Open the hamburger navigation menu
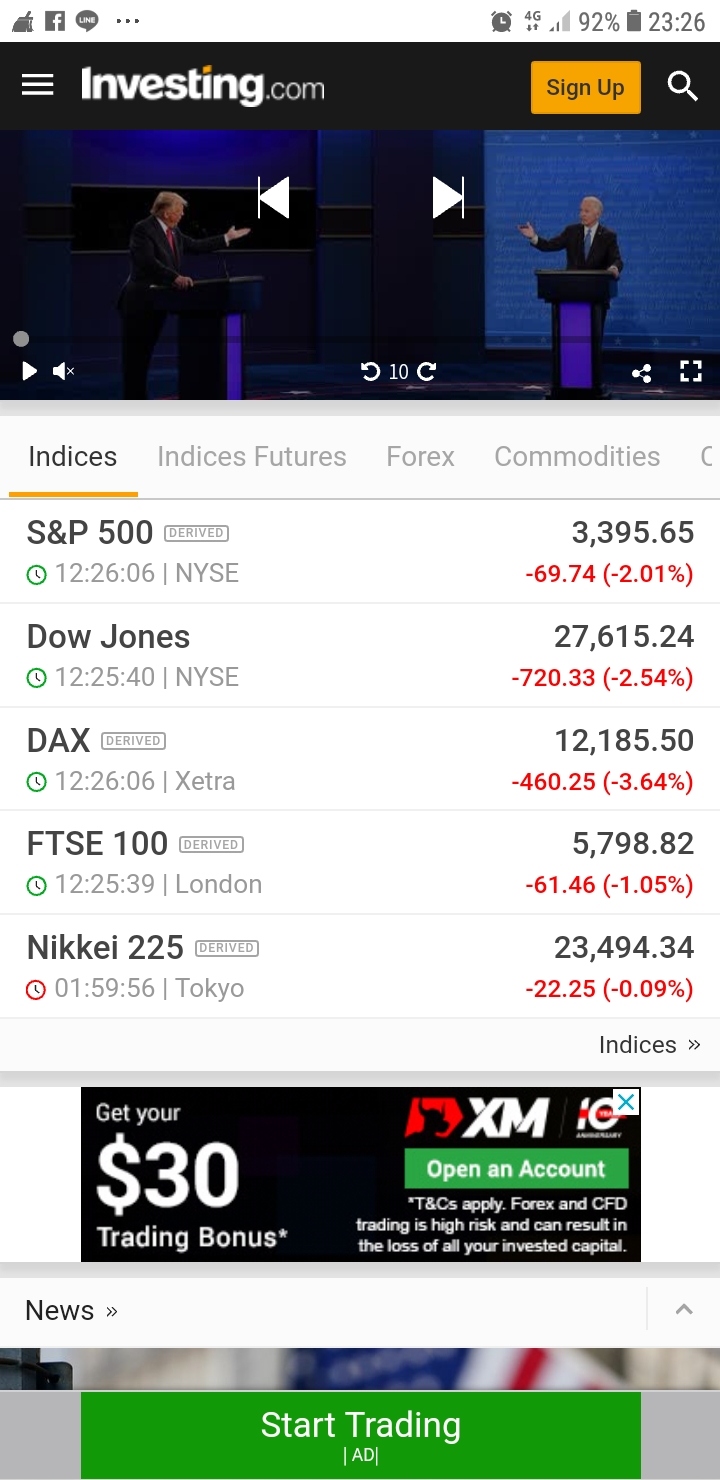 [x=38, y=86]
